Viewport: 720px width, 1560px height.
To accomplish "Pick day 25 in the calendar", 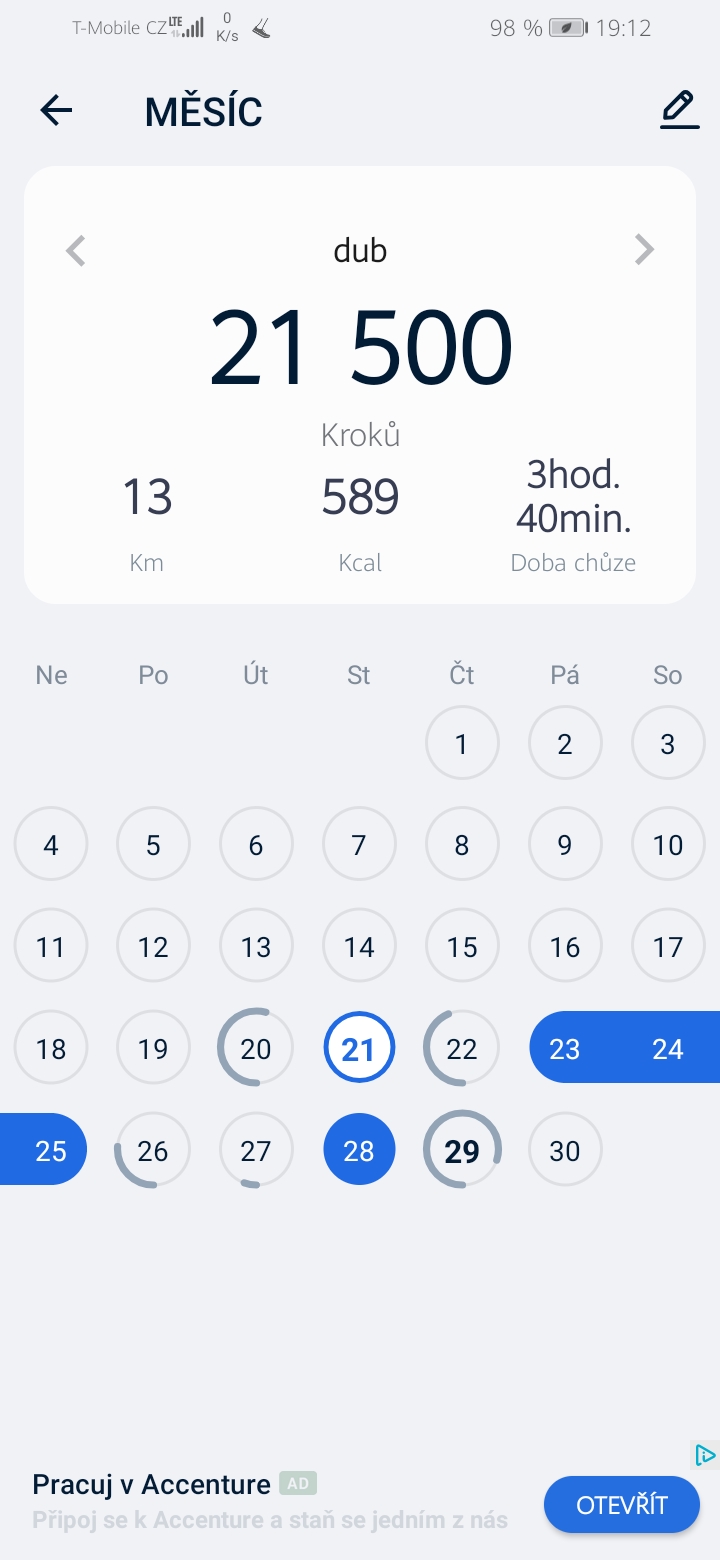I will click(50, 1150).
